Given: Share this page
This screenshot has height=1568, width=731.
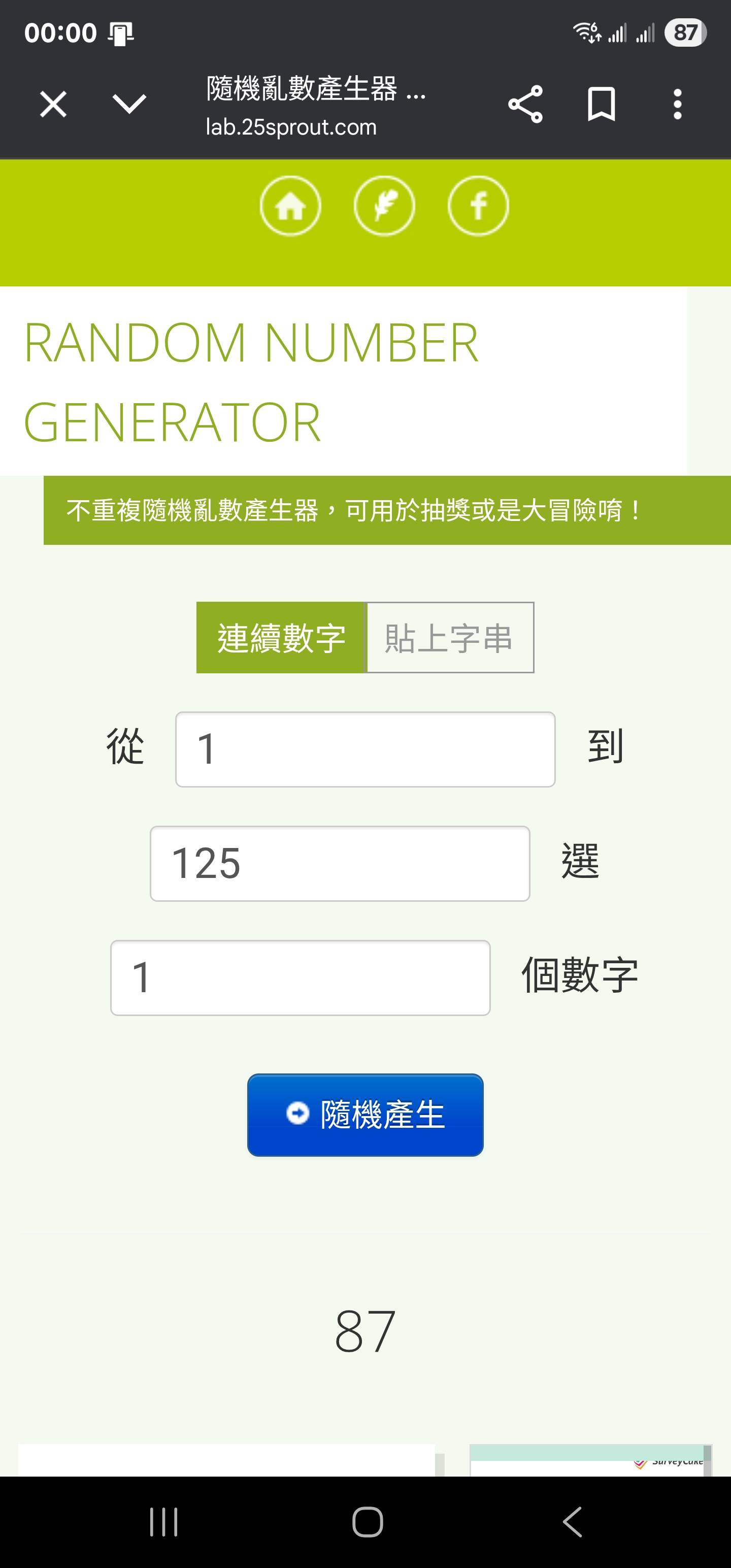Looking at the screenshot, I should tap(525, 104).
